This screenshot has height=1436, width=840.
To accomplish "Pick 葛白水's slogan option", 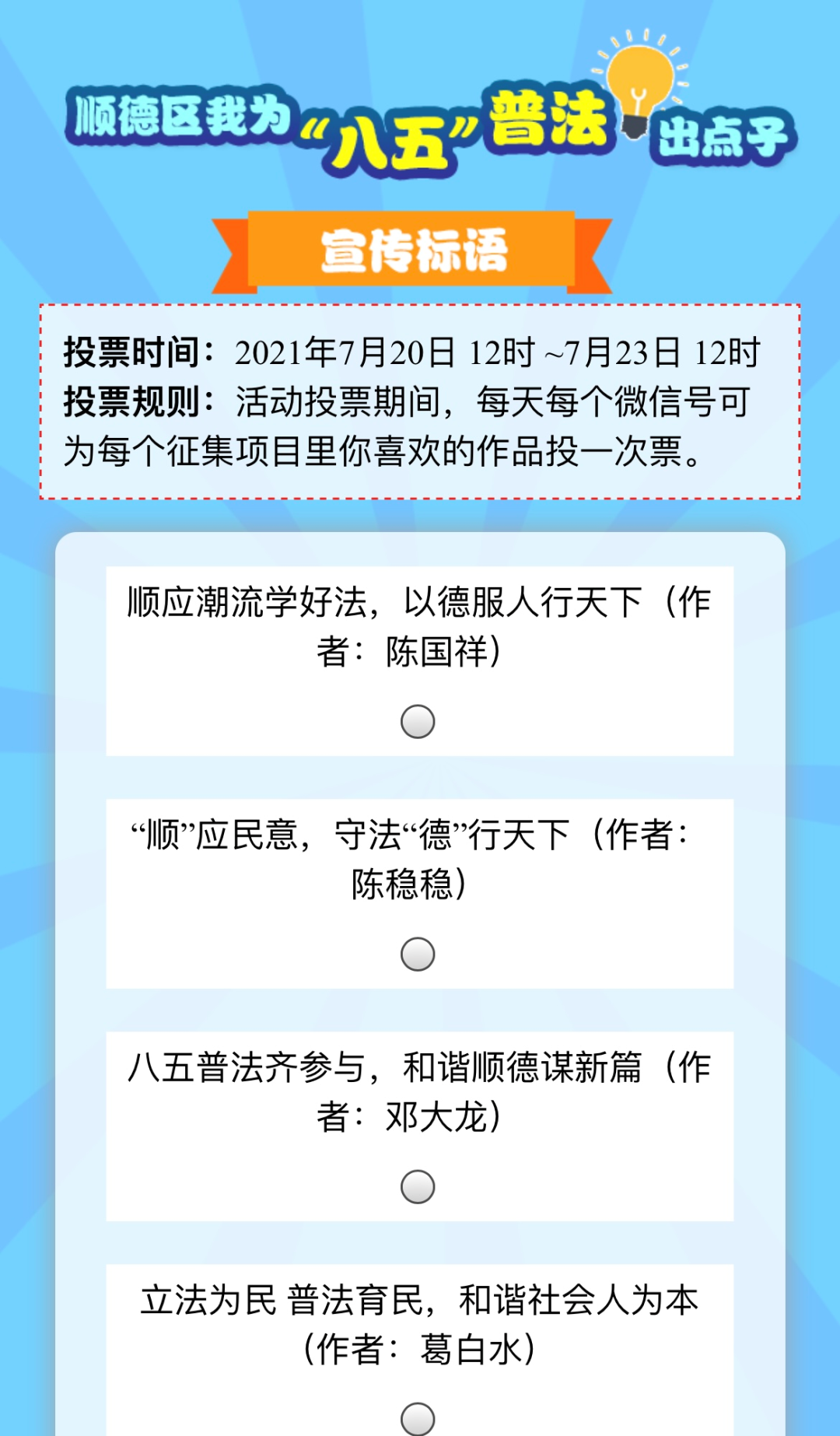I will (x=418, y=1418).
